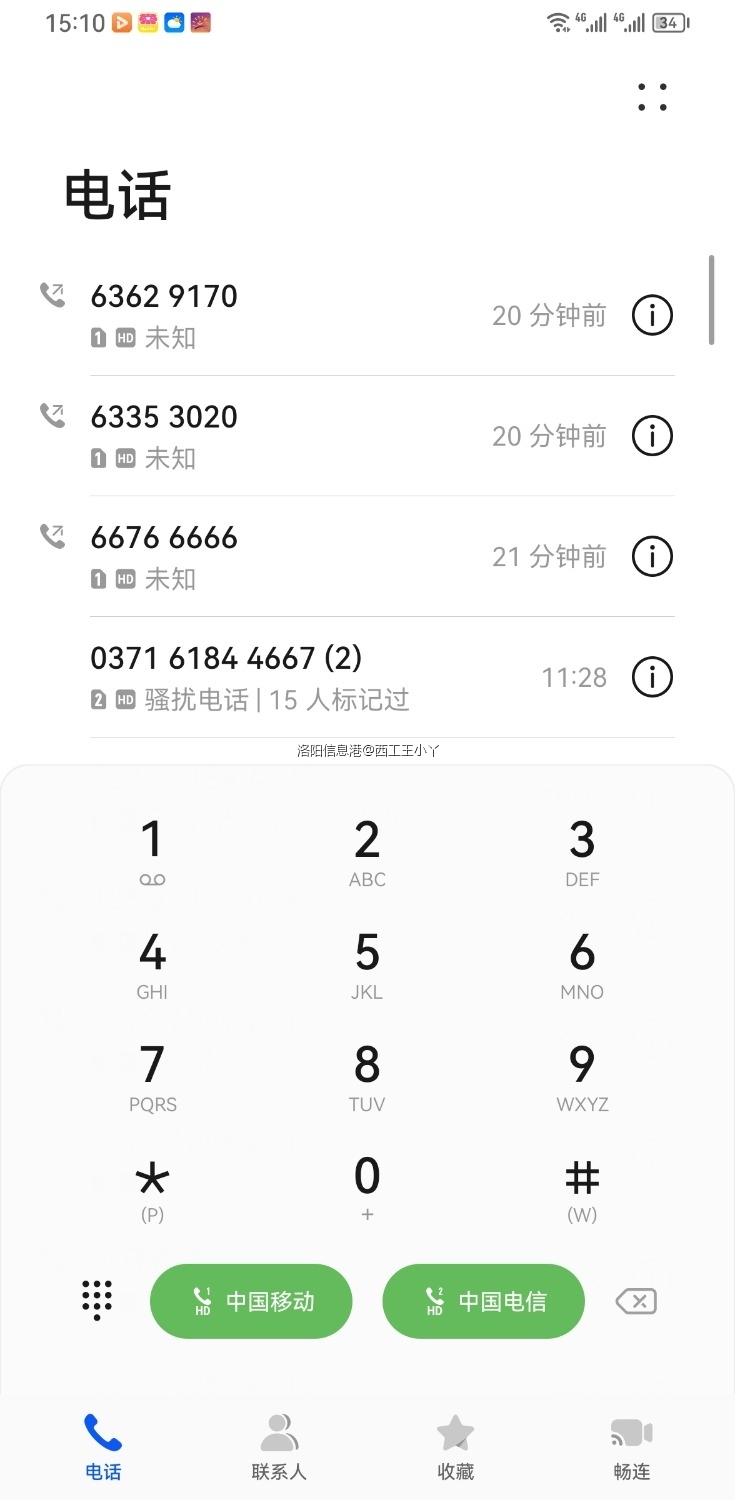View info about the 0371 6184 4667 spam call
The width and height of the screenshot is (735, 1500).
pyautogui.click(x=651, y=676)
